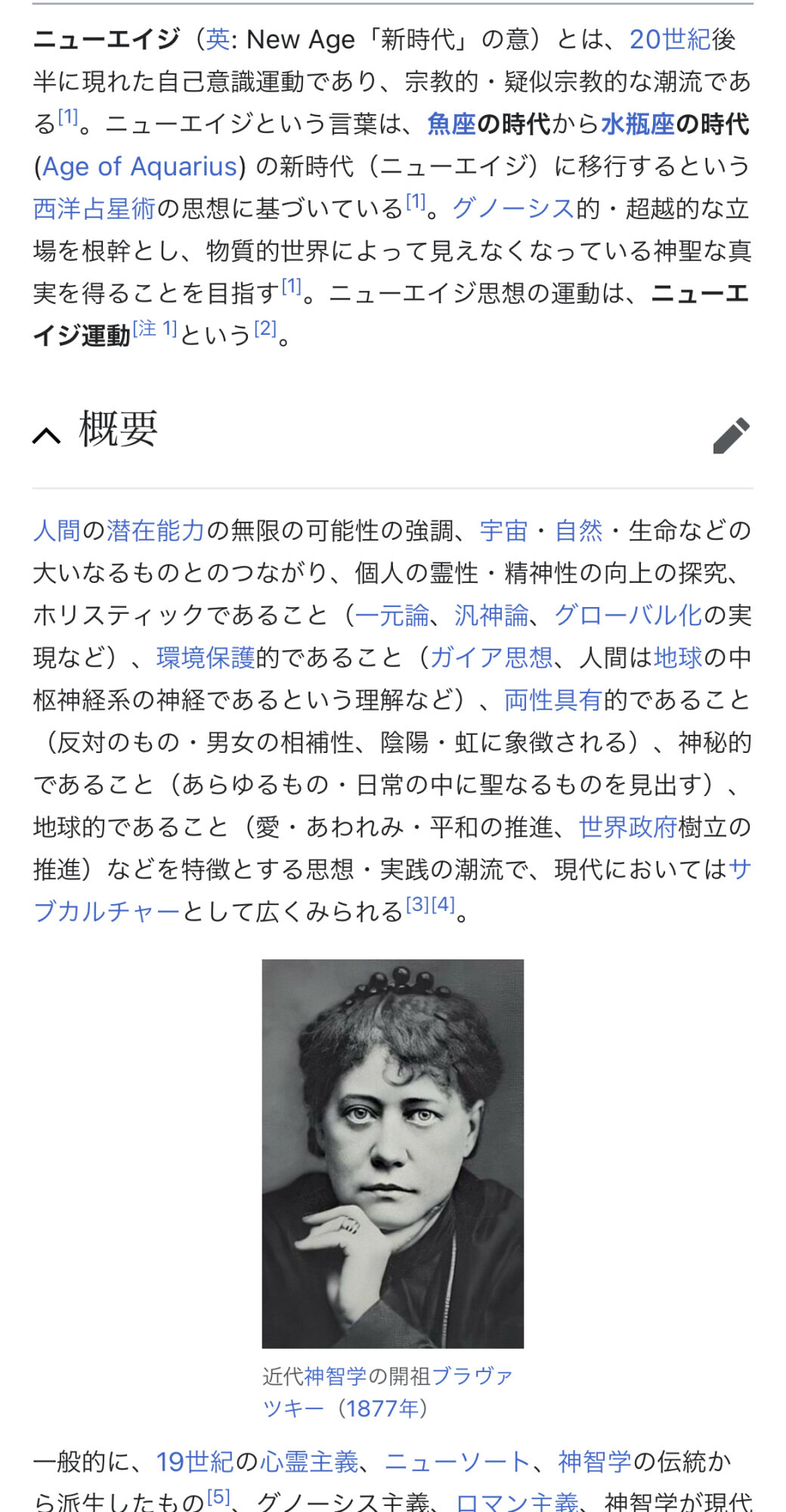Viewport: 786px width, 1512px height.
Task: Open the 20世紀 link
Action: pyautogui.click(x=670, y=39)
